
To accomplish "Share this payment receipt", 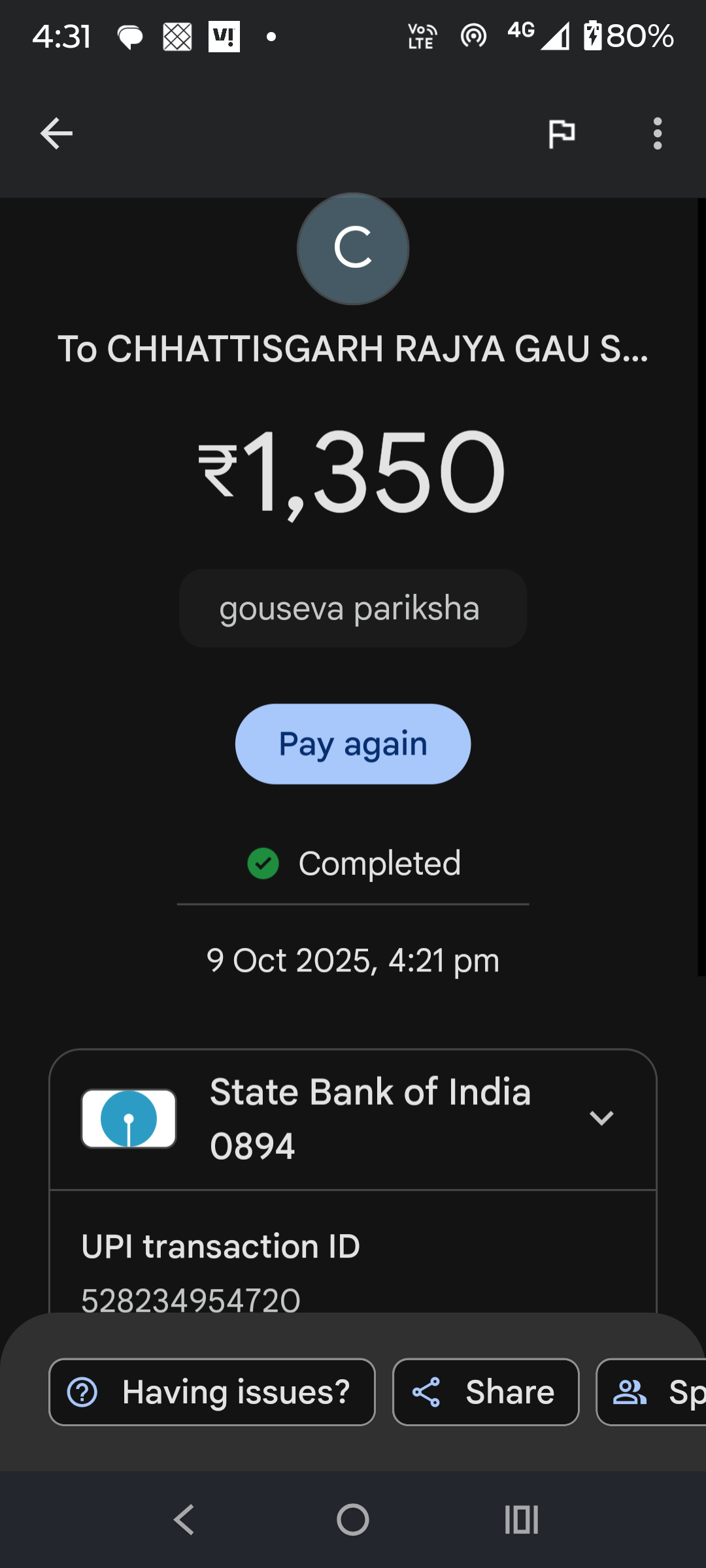I will click(x=486, y=1392).
